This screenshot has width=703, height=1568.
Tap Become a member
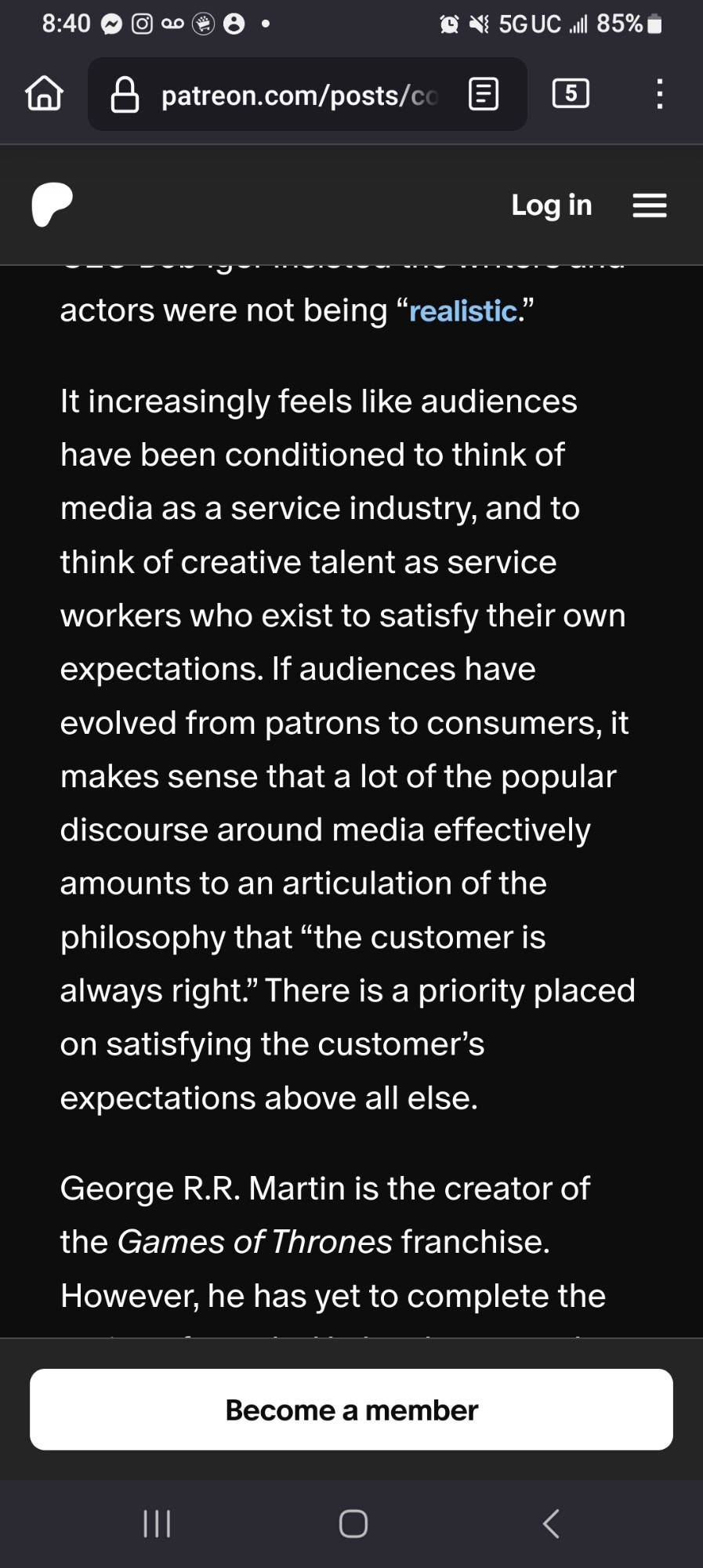coord(351,1410)
